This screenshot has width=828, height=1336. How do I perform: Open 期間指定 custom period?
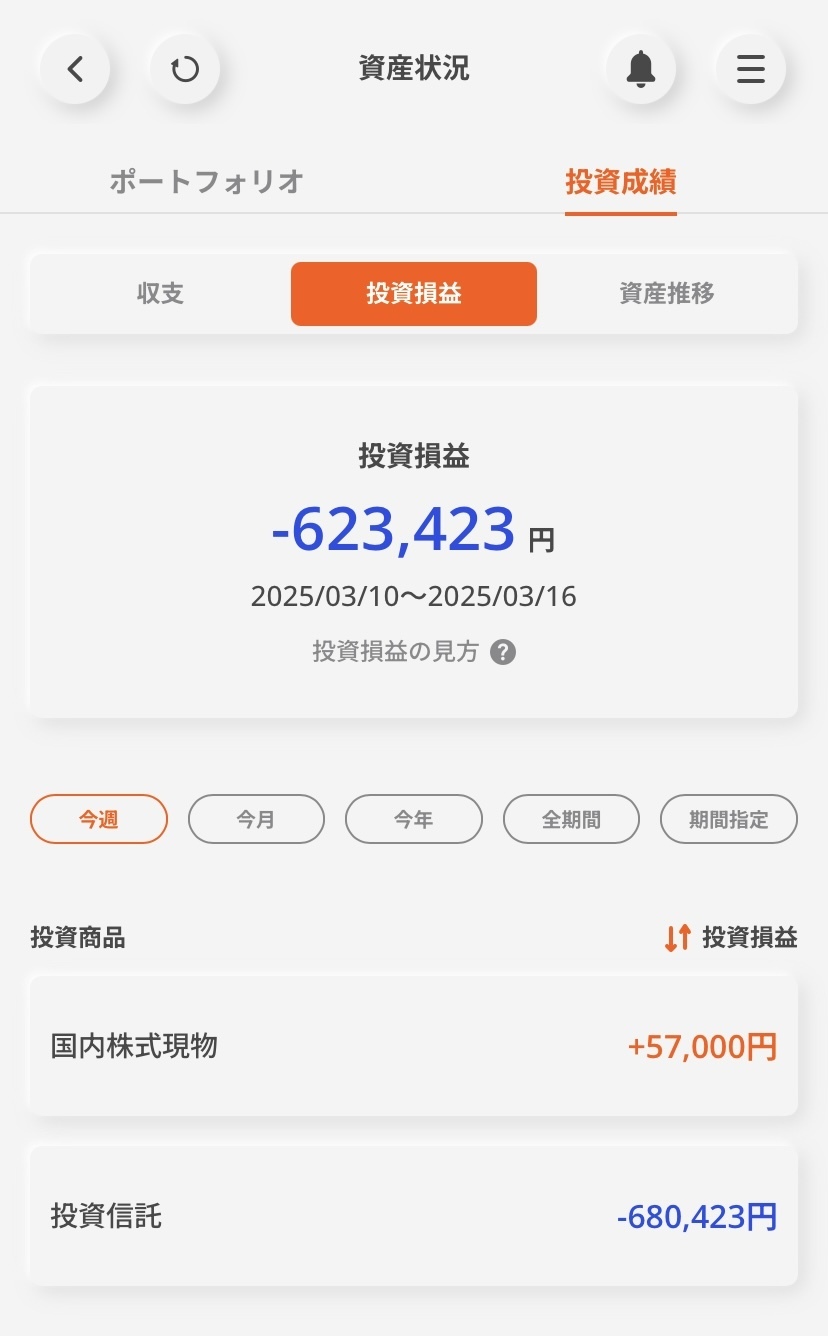(x=729, y=820)
